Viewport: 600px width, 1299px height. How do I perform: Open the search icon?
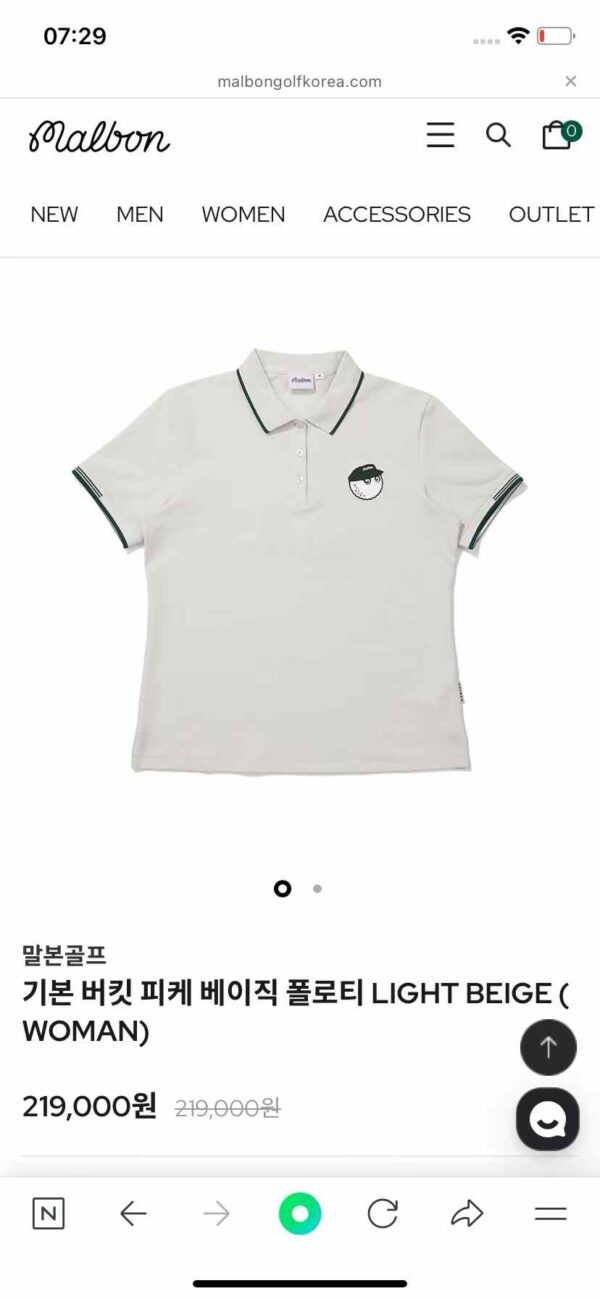(498, 135)
